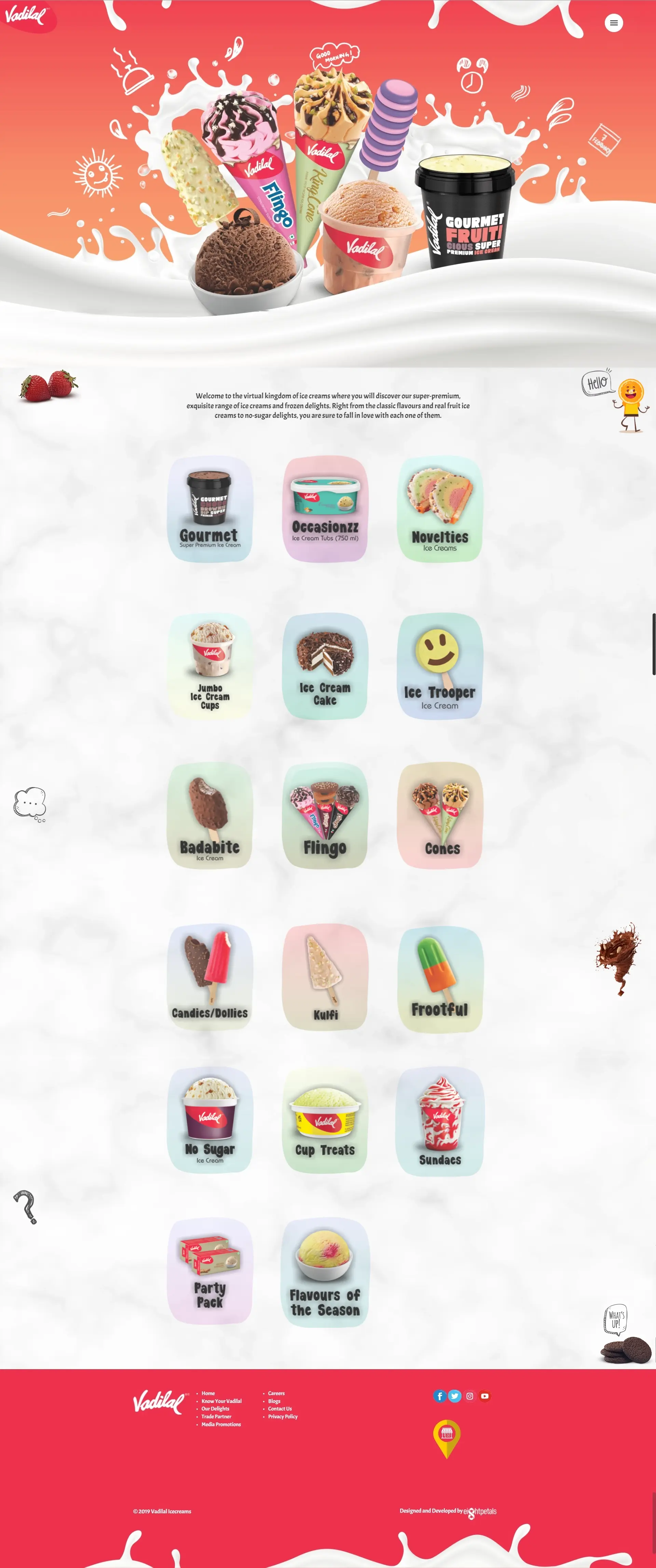The width and height of the screenshot is (656, 1568).
Task: Open the YouTube channel icon
Action: point(484,1396)
